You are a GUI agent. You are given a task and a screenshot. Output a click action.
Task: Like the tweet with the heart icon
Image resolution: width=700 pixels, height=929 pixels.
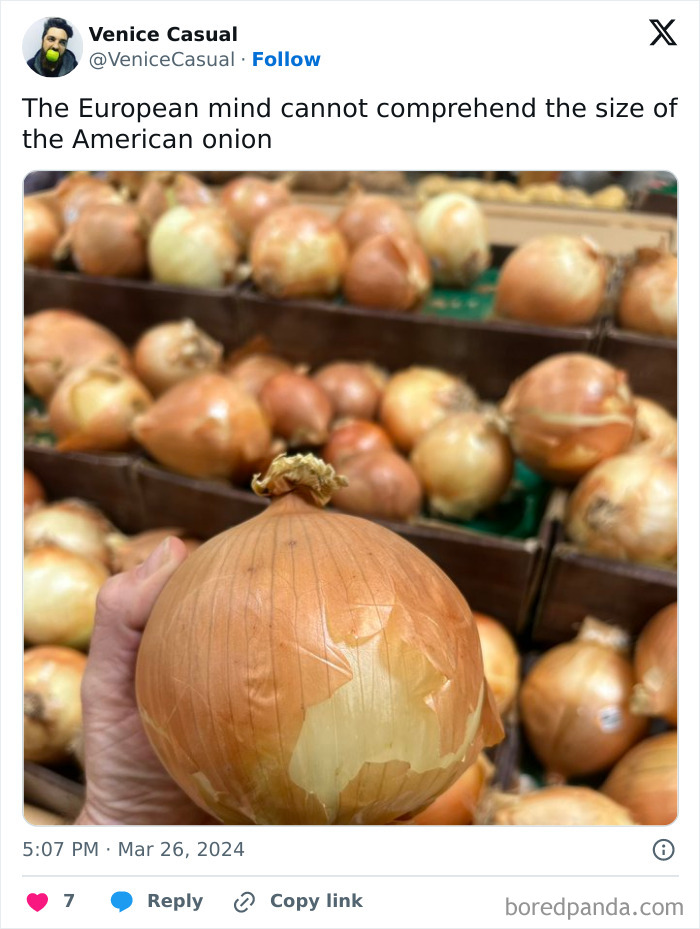[37, 901]
